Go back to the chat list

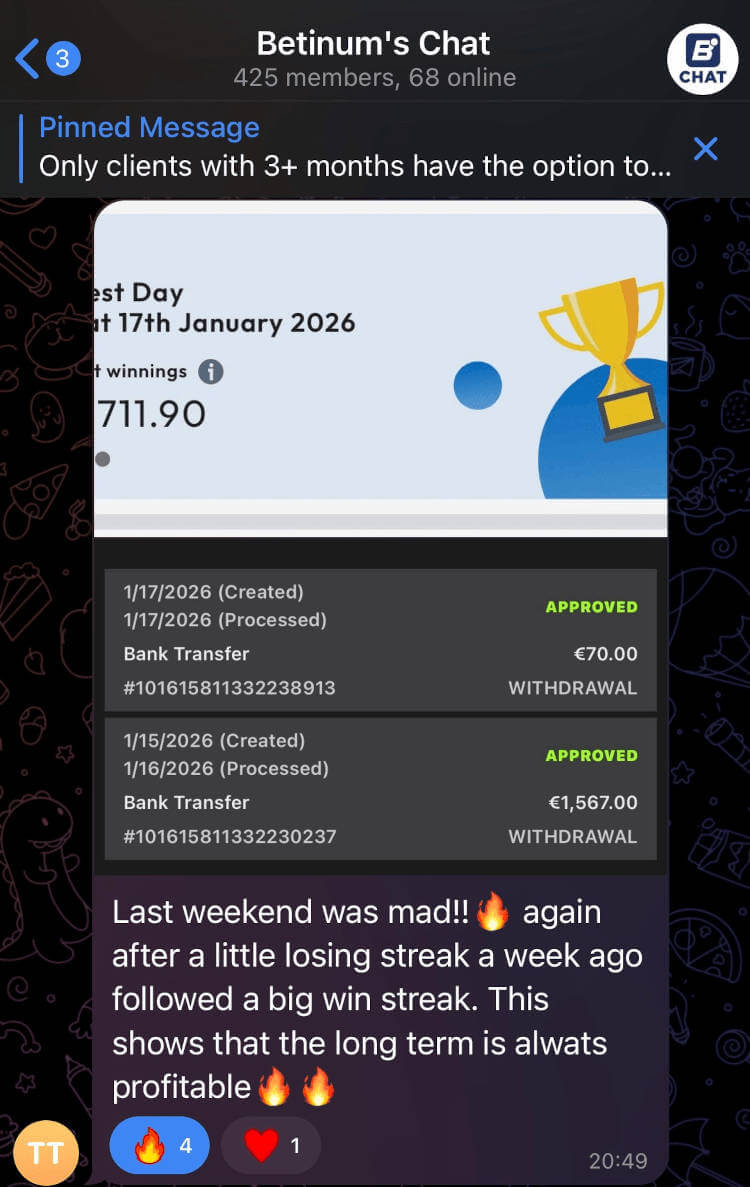[45, 60]
